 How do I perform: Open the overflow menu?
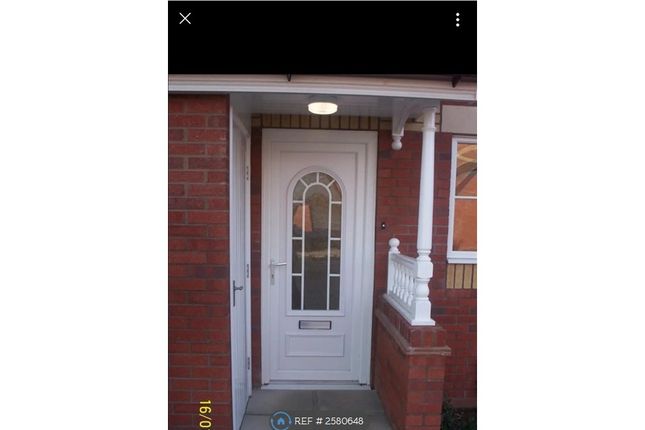[457, 19]
